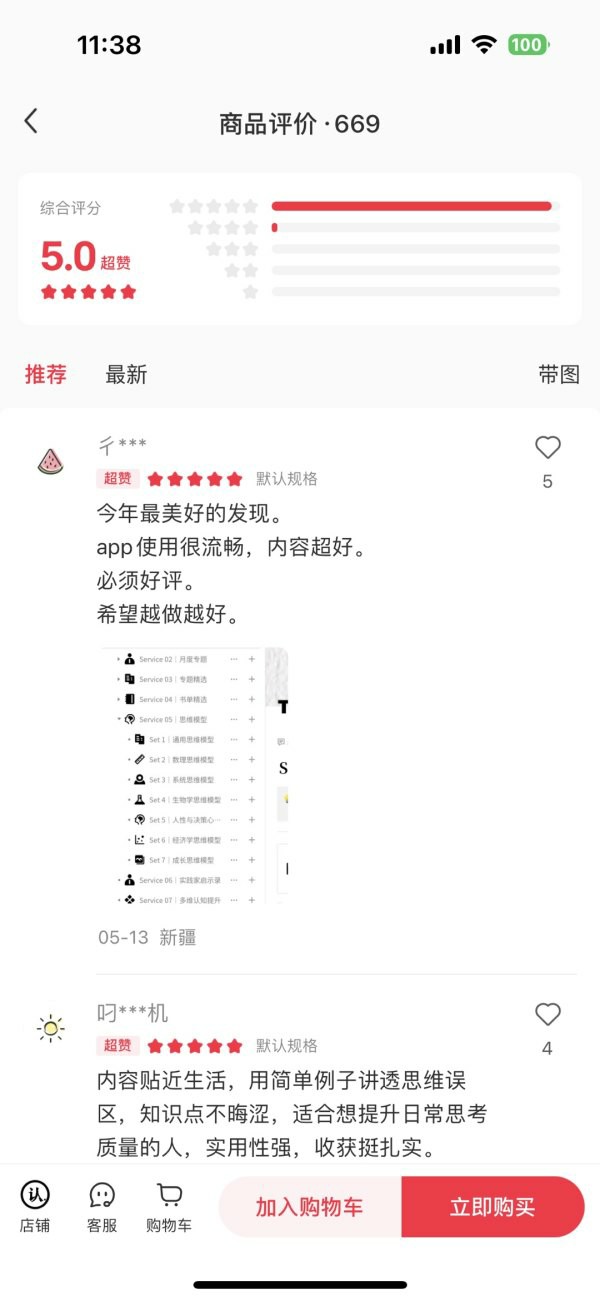The height and width of the screenshot is (1301, 600).
Task: Like the review by 千***
Action: [547, 448]
